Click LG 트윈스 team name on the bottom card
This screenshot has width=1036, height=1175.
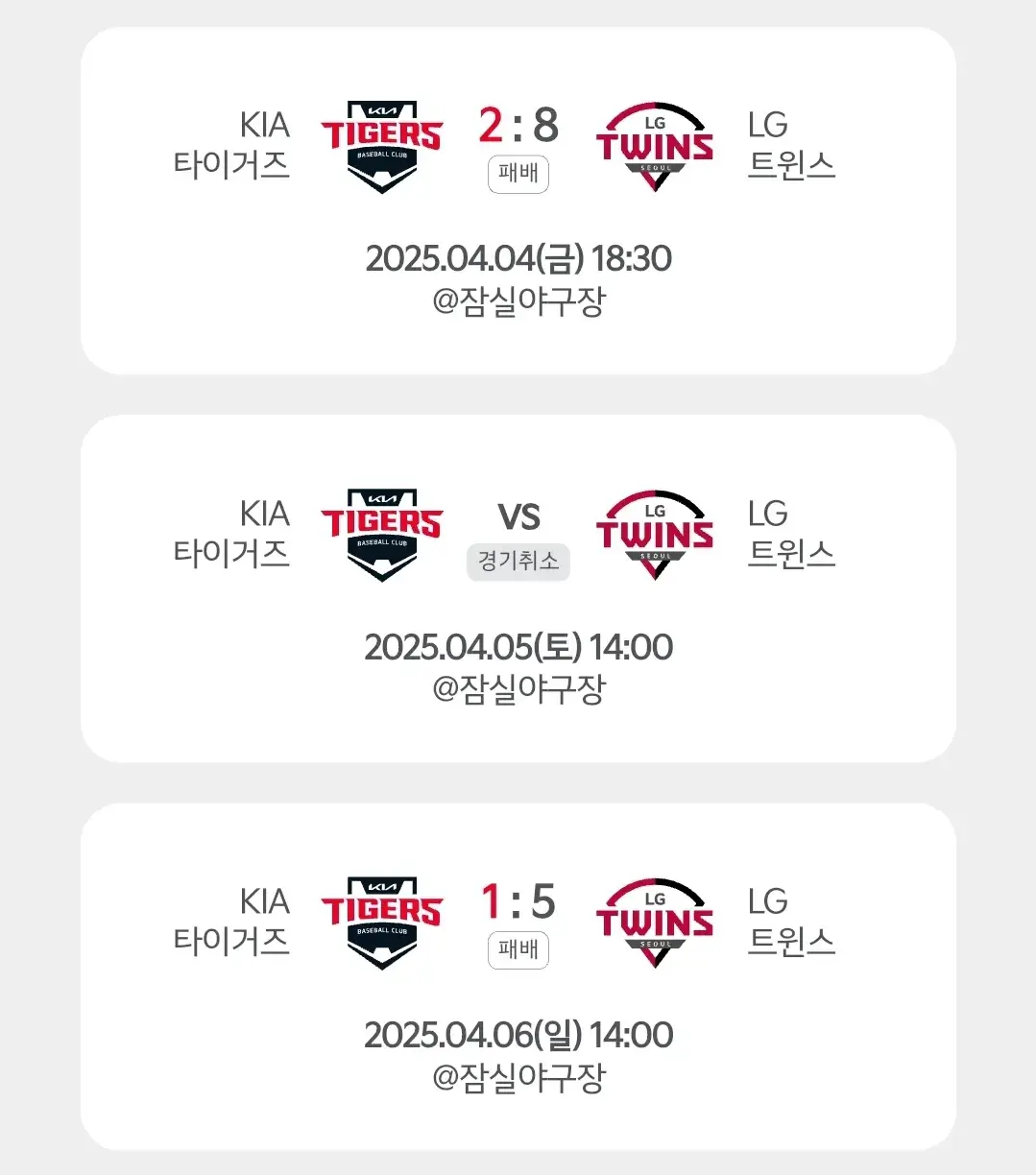coord(791,920)
